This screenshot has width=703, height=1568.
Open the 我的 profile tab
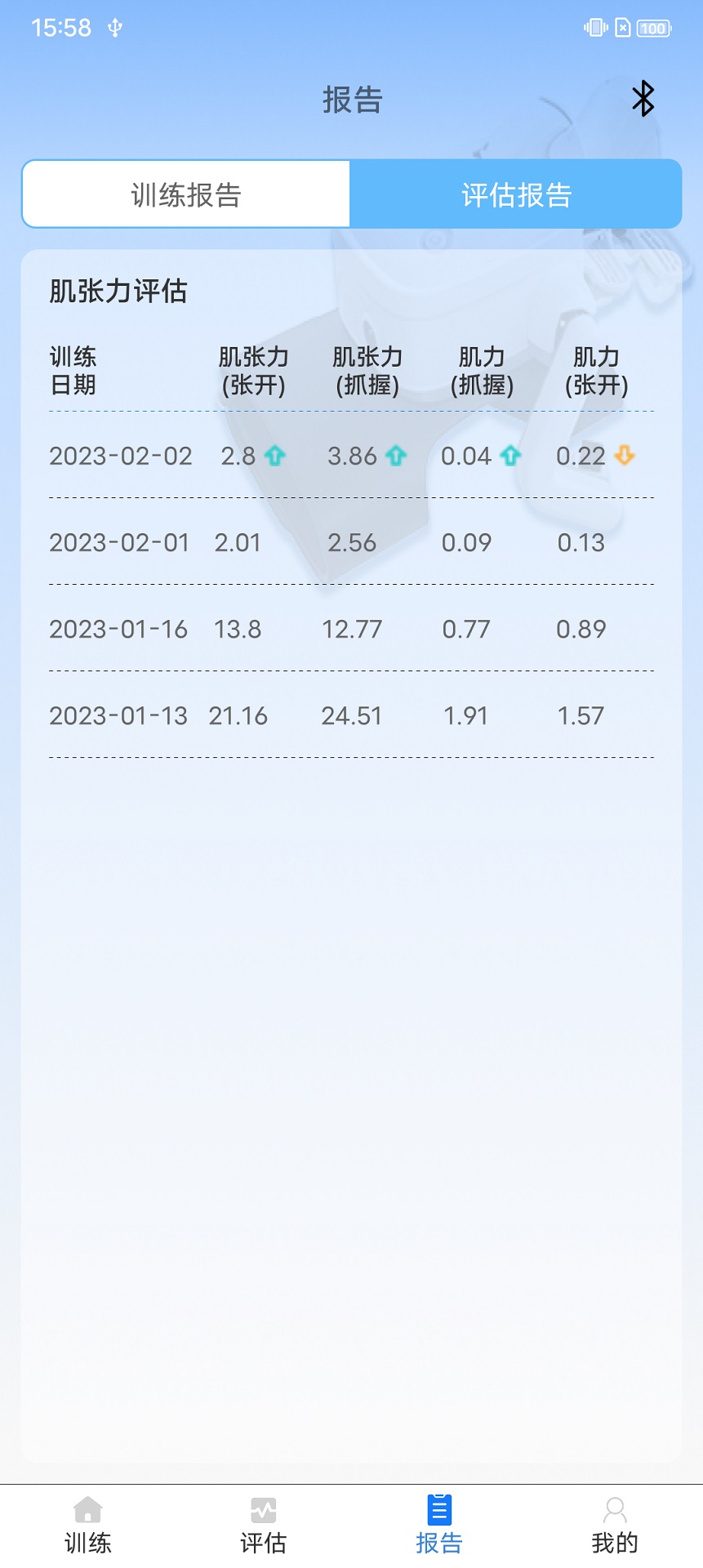(614, 1525)
